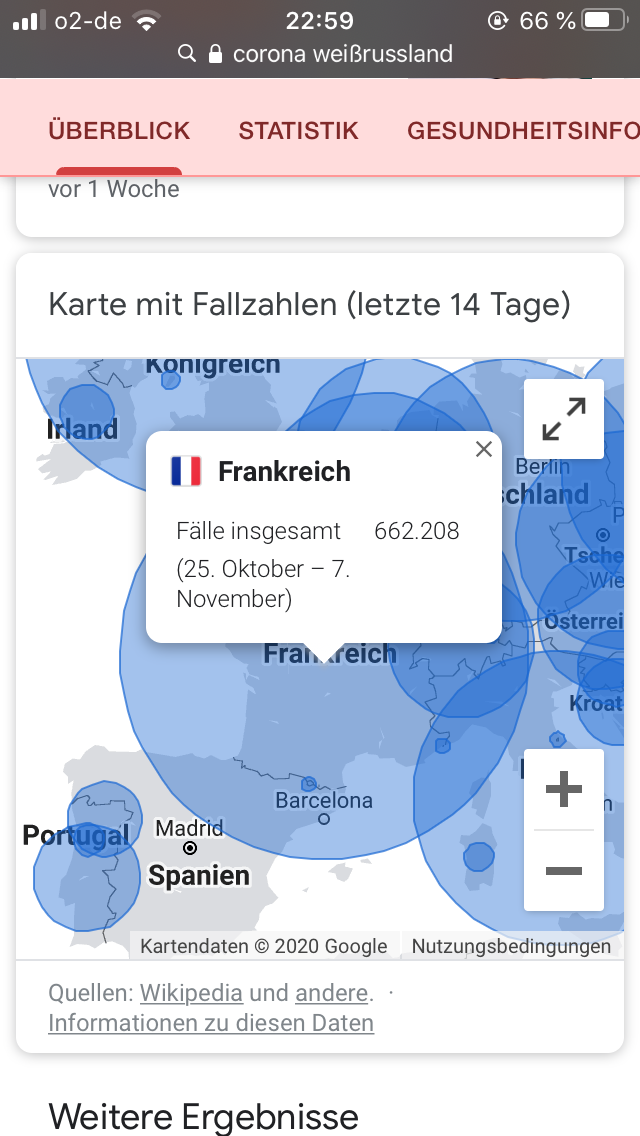Zoom in on the map
Viewport: 640px width, 1136px height.
[564, 789]
